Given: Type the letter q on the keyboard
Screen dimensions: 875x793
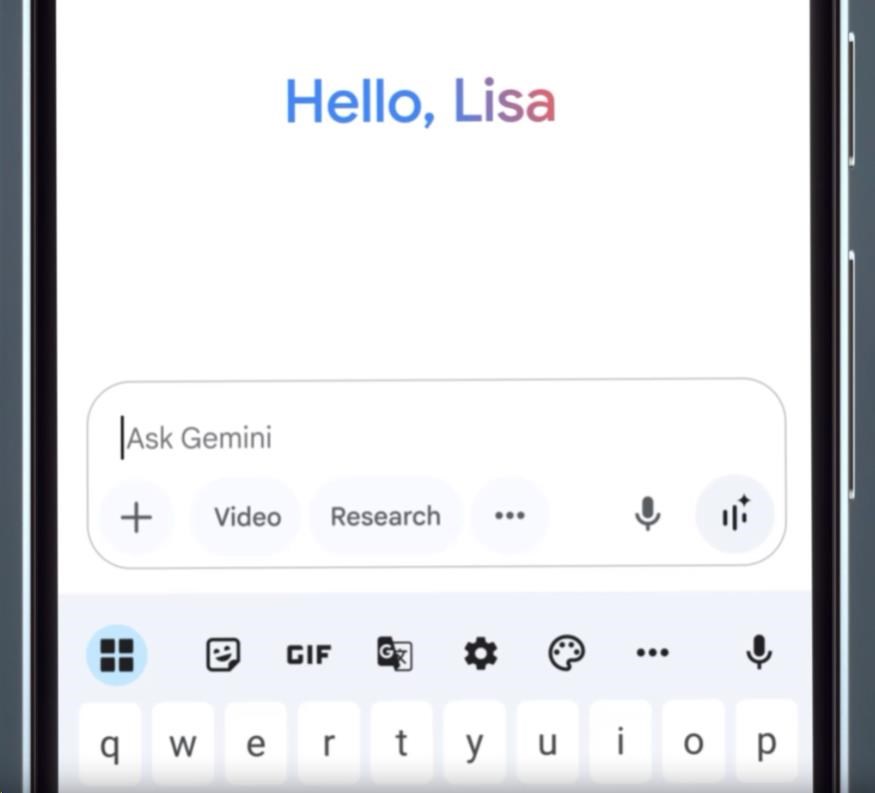Looking at the screenshot, I should [110, 745].
